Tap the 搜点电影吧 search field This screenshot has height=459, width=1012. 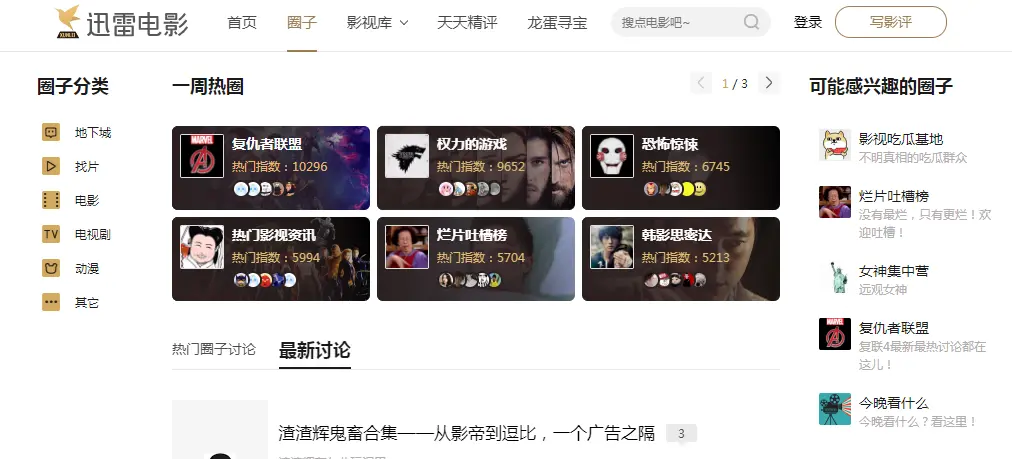675,22
